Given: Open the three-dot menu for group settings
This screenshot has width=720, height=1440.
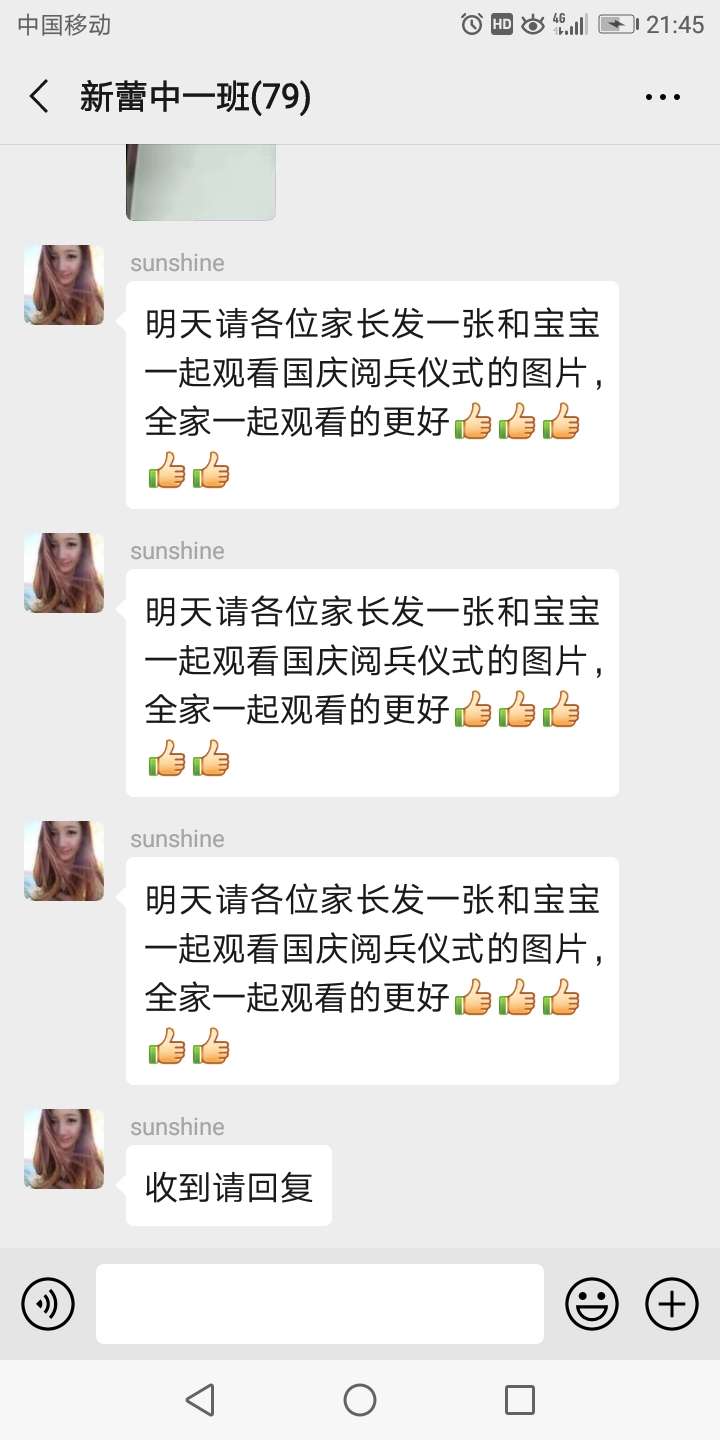Looking at the screenshot, I should pos(663,97).
